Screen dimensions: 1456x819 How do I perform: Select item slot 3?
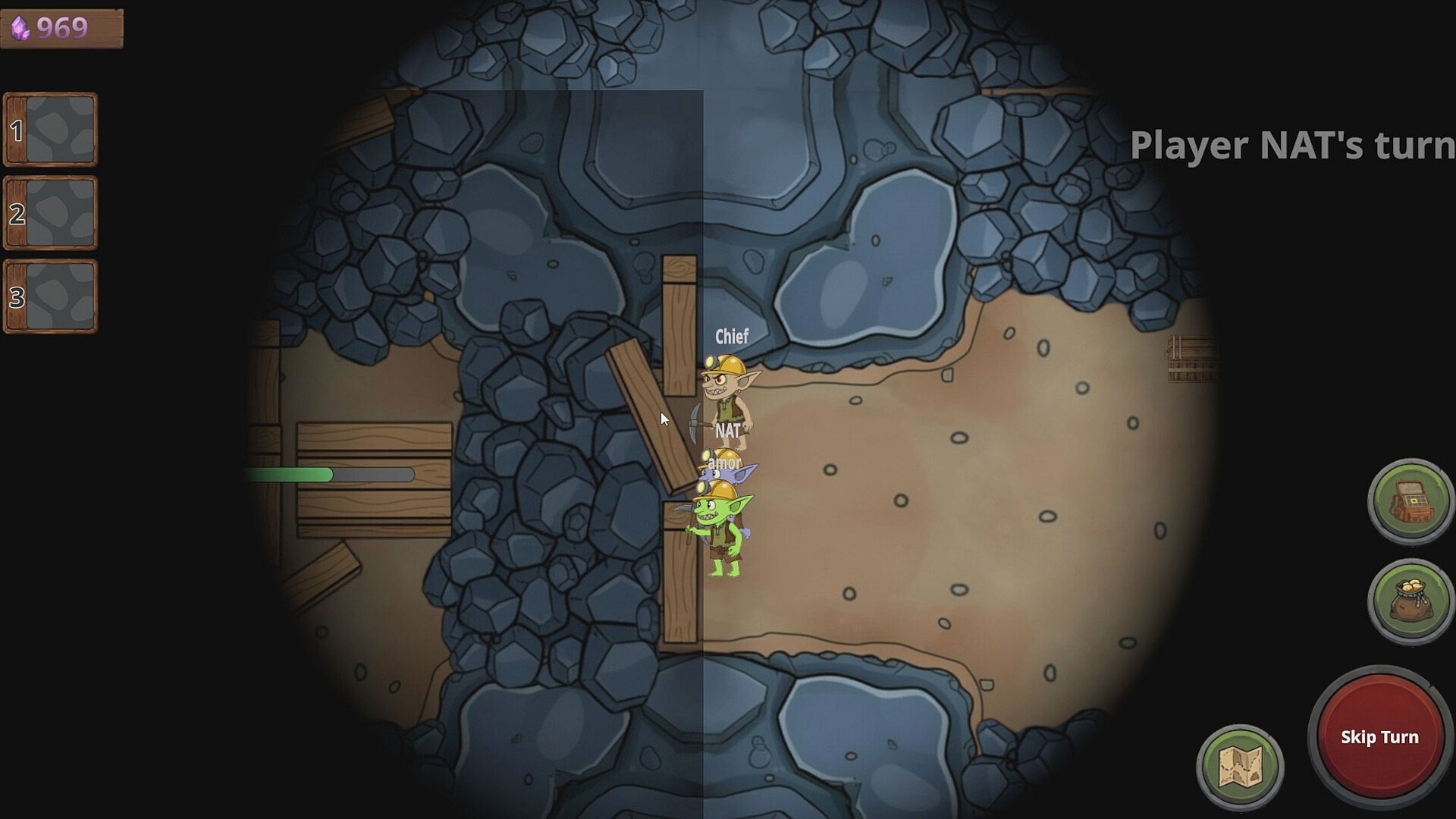52,297
